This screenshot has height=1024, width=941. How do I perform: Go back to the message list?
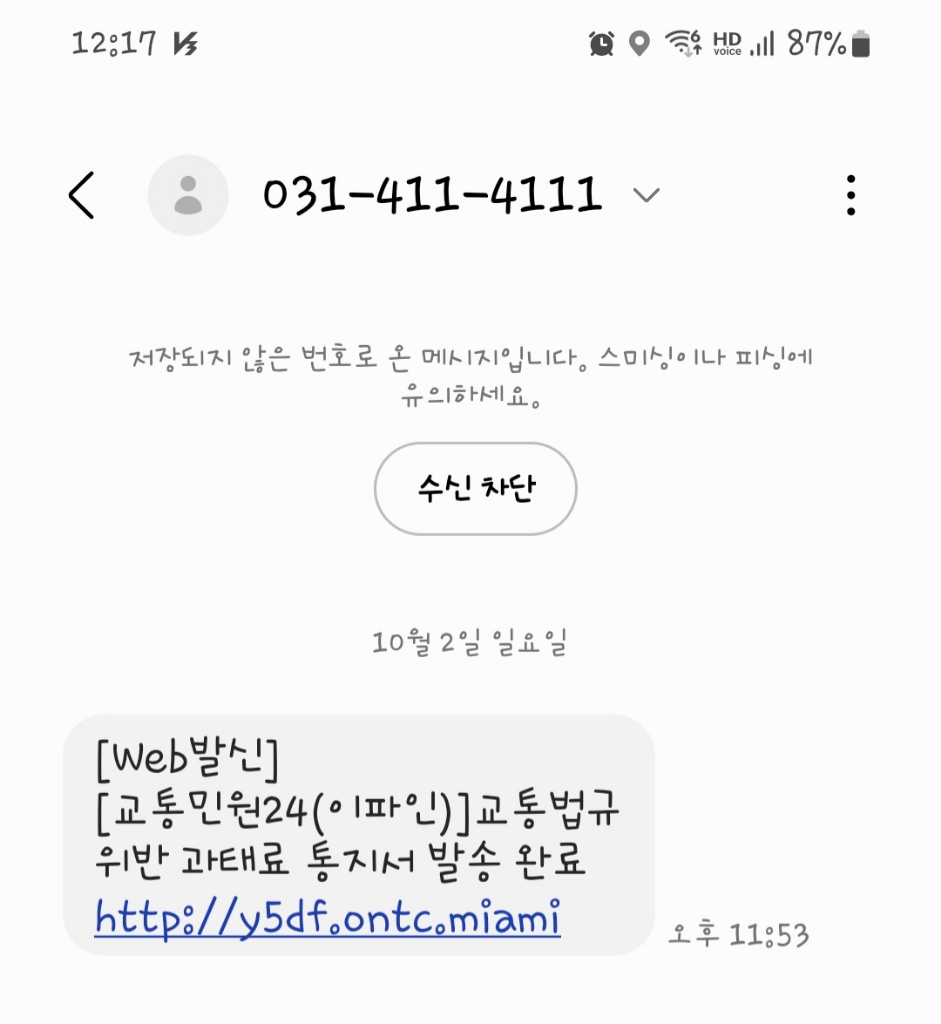coord(82,195)
